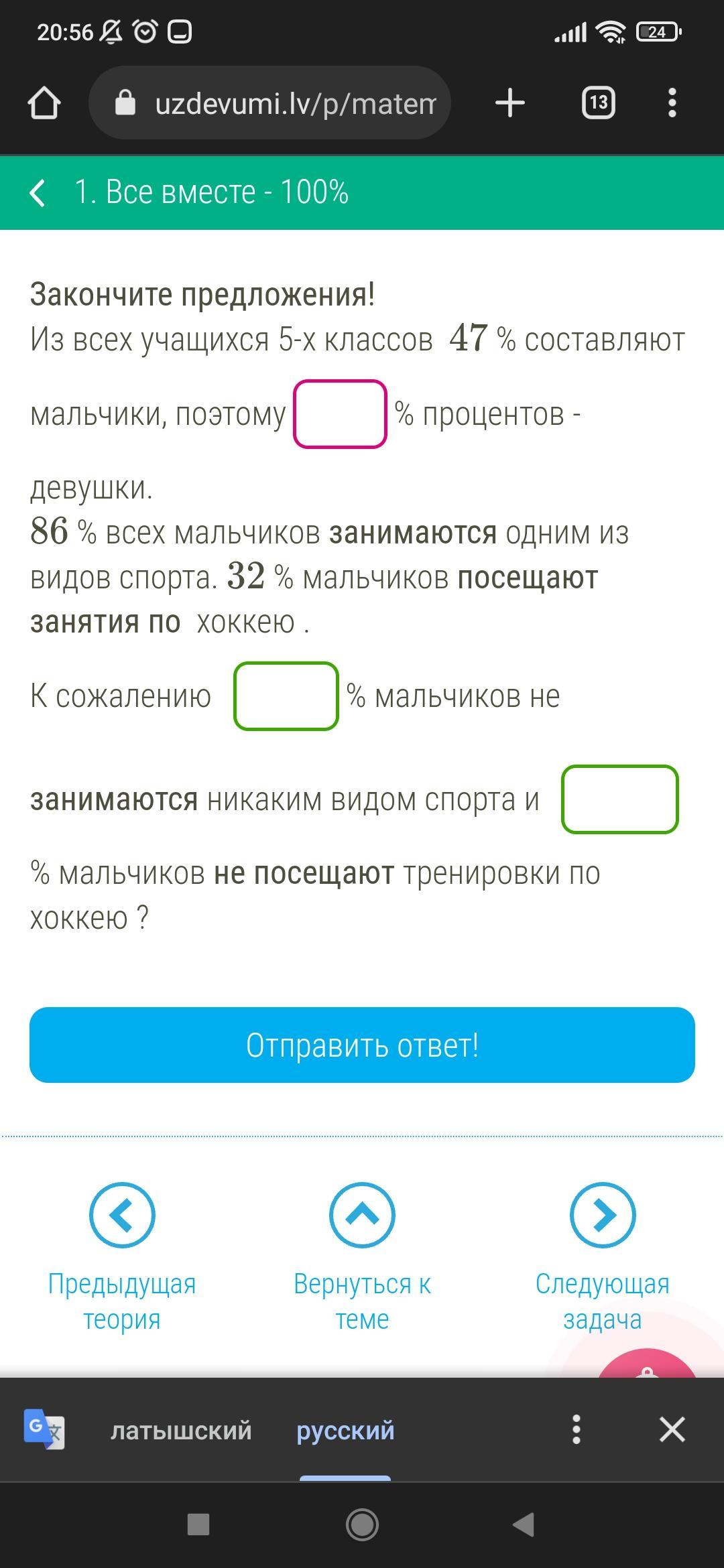724x1568 pixels.
Task: Focus the not-attending-hockey percentage box
Action: (x=619, y=799)
